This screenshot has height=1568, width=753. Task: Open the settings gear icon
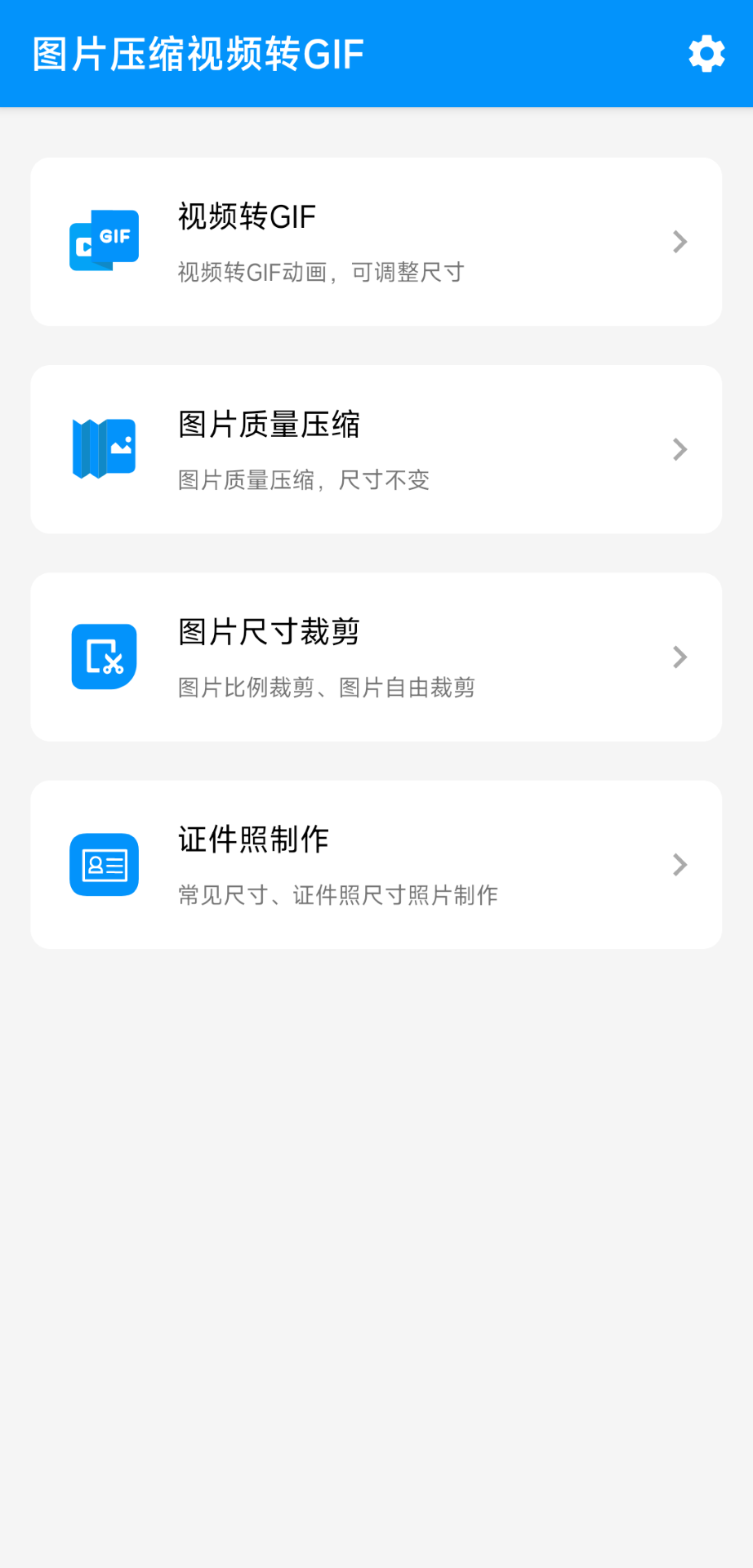click(706, 53)
